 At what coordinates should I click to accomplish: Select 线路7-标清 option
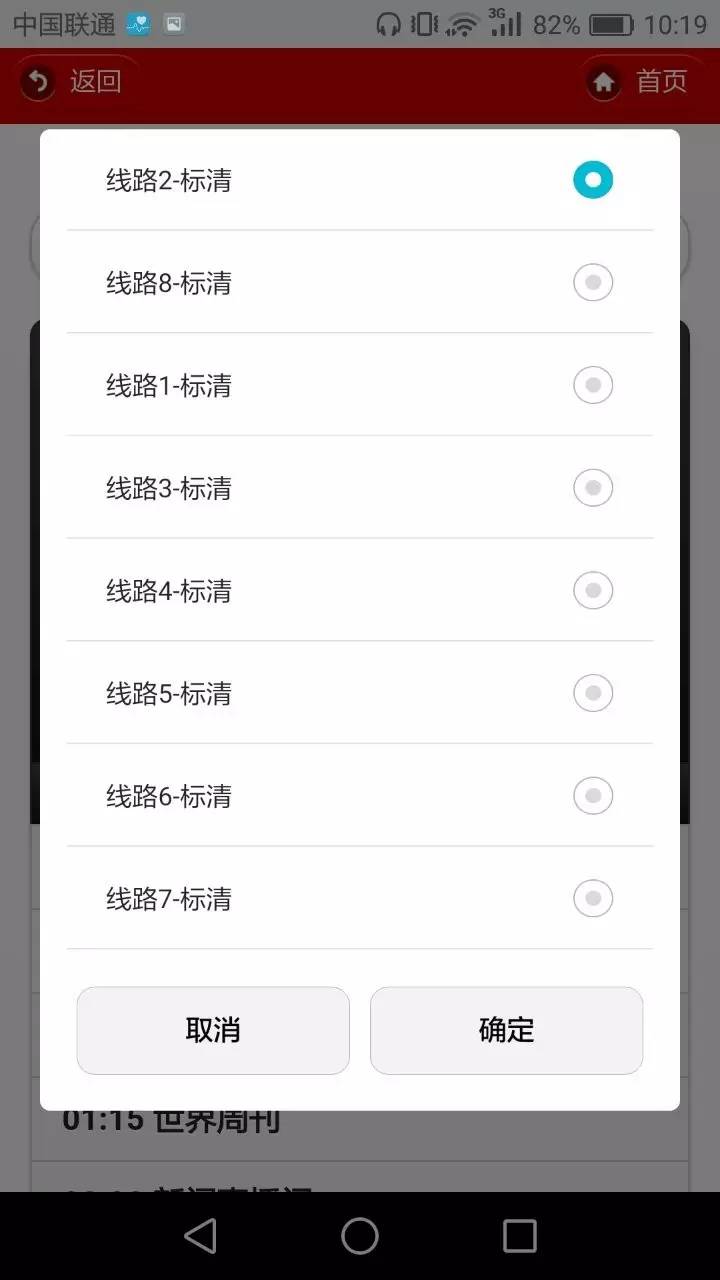592,898
